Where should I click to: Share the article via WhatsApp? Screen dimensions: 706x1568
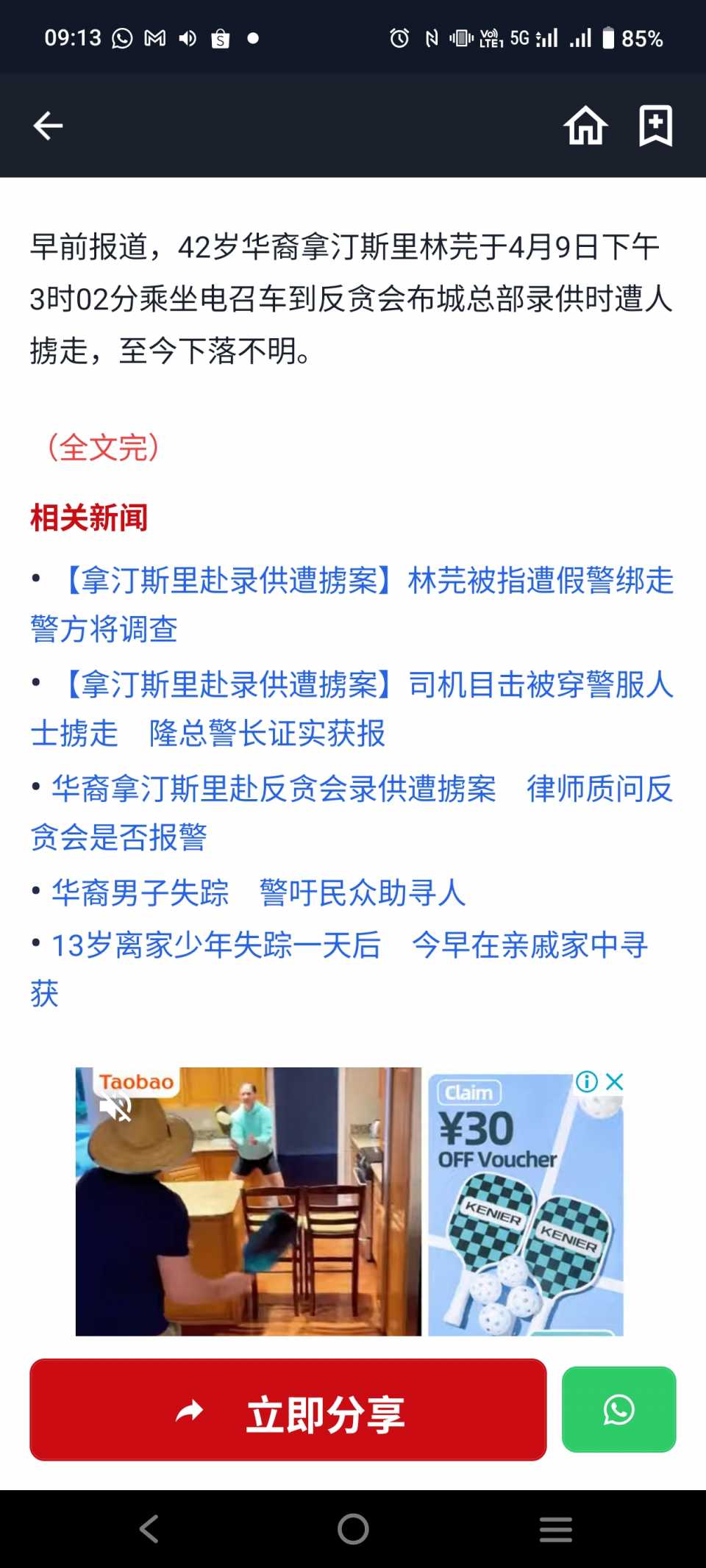pyautogui.click(x=618, y=1409)
